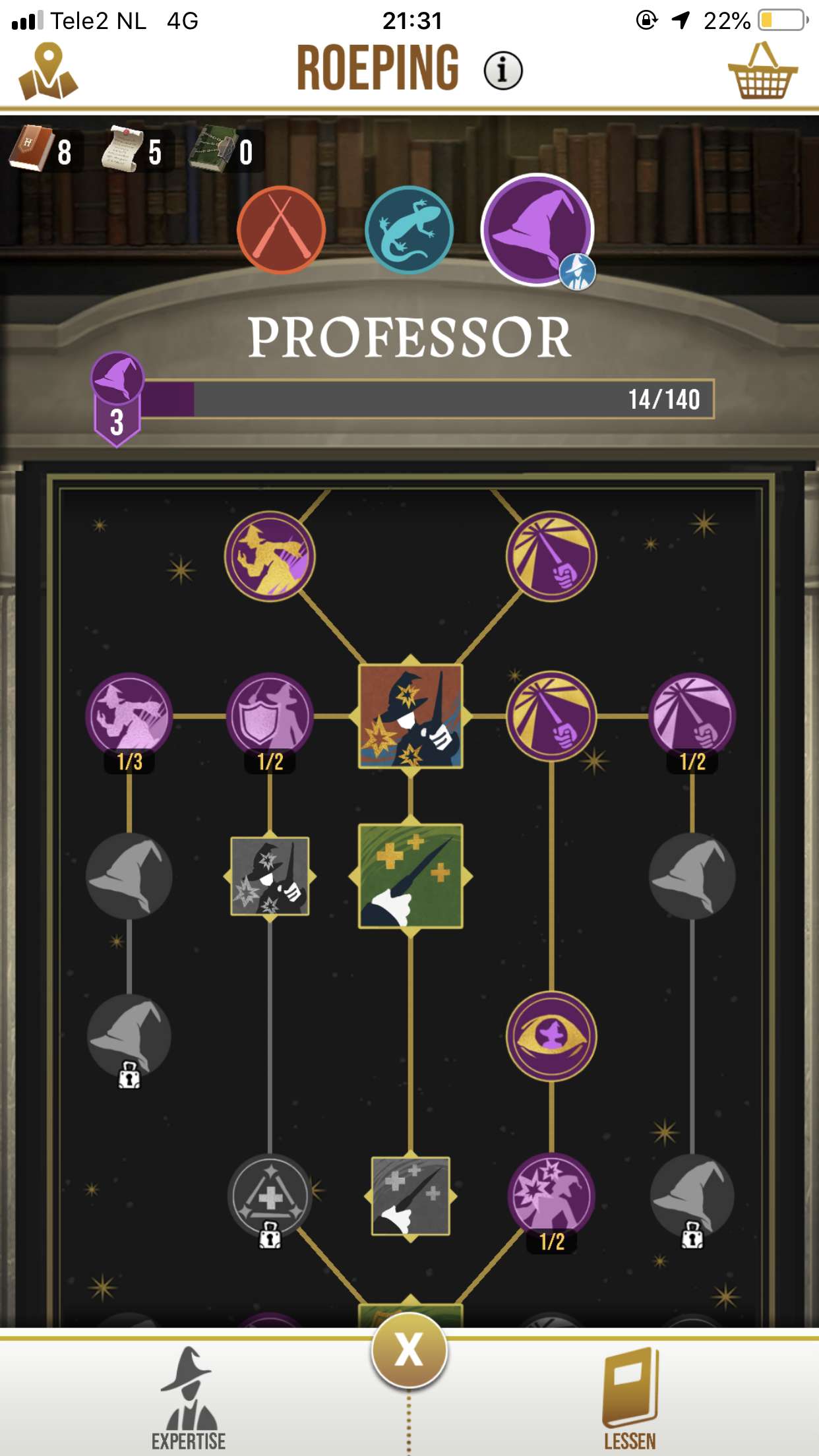This screenshot has width=819, height=1456.
Task: Select the Auror profession with crossed wands
Action: [282, 229]
